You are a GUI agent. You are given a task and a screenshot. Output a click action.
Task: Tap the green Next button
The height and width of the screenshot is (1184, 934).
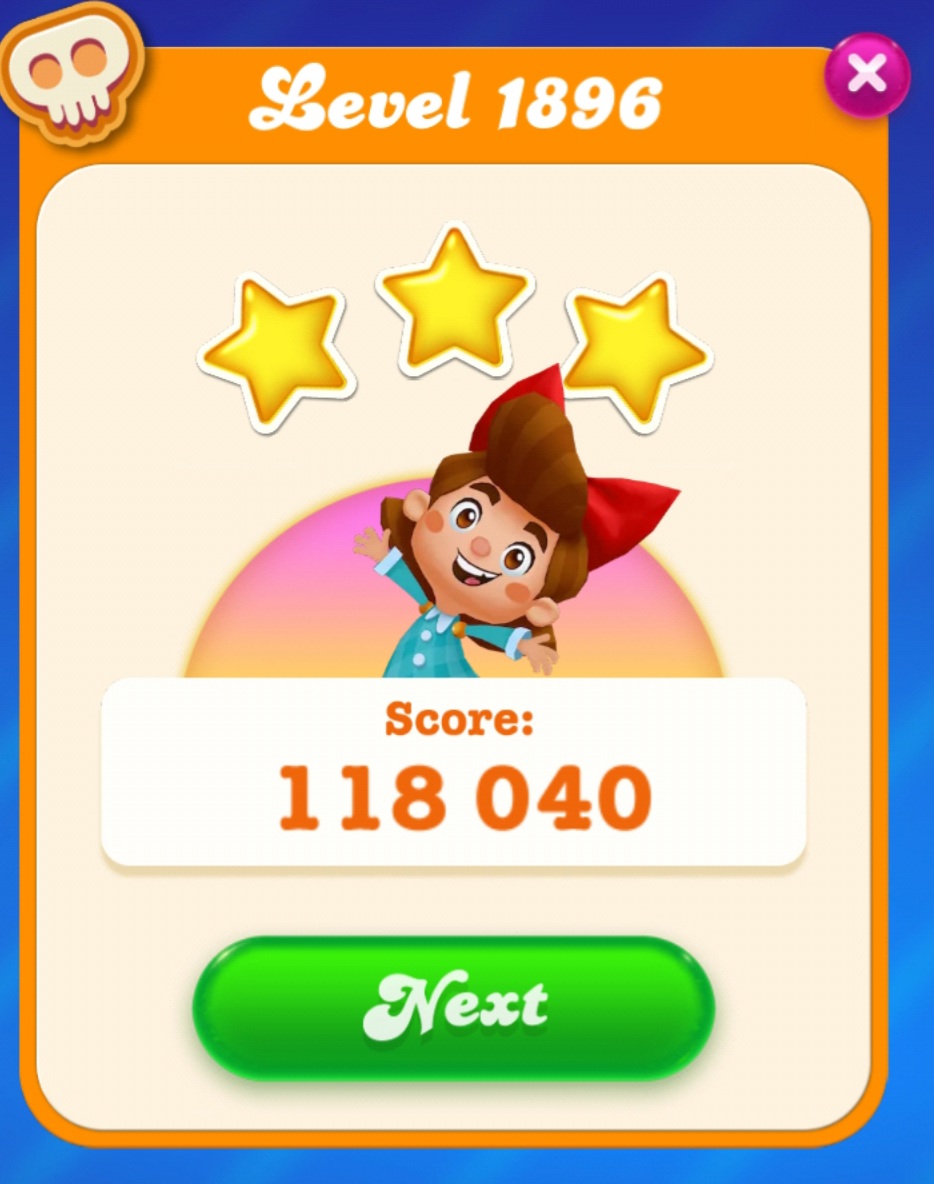tap(453, 1006)
